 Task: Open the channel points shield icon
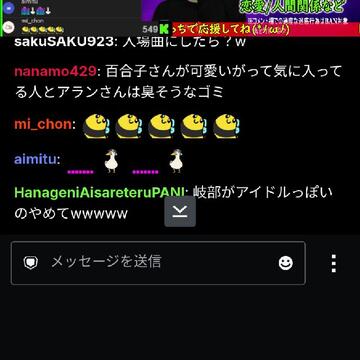[31, 263]
